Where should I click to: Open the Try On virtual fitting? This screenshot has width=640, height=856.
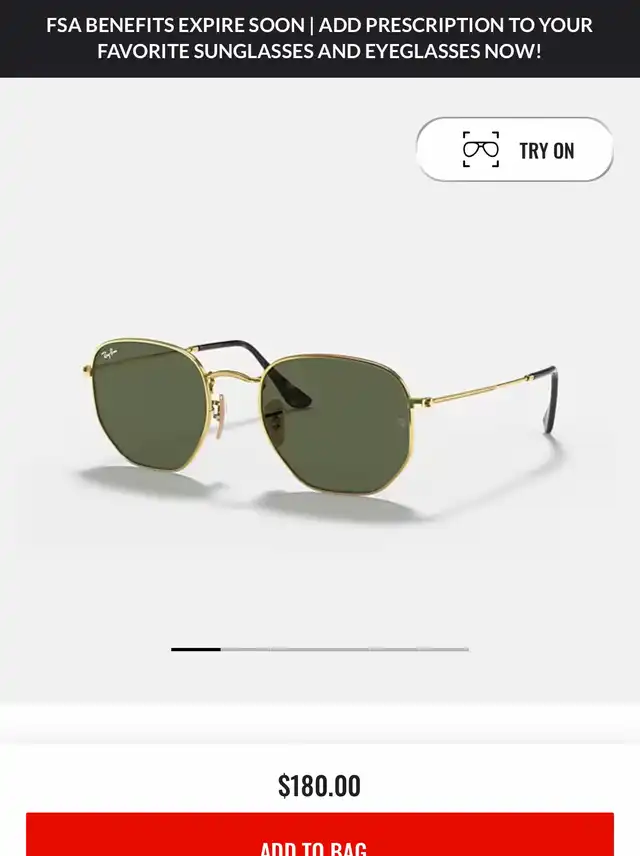514,150
